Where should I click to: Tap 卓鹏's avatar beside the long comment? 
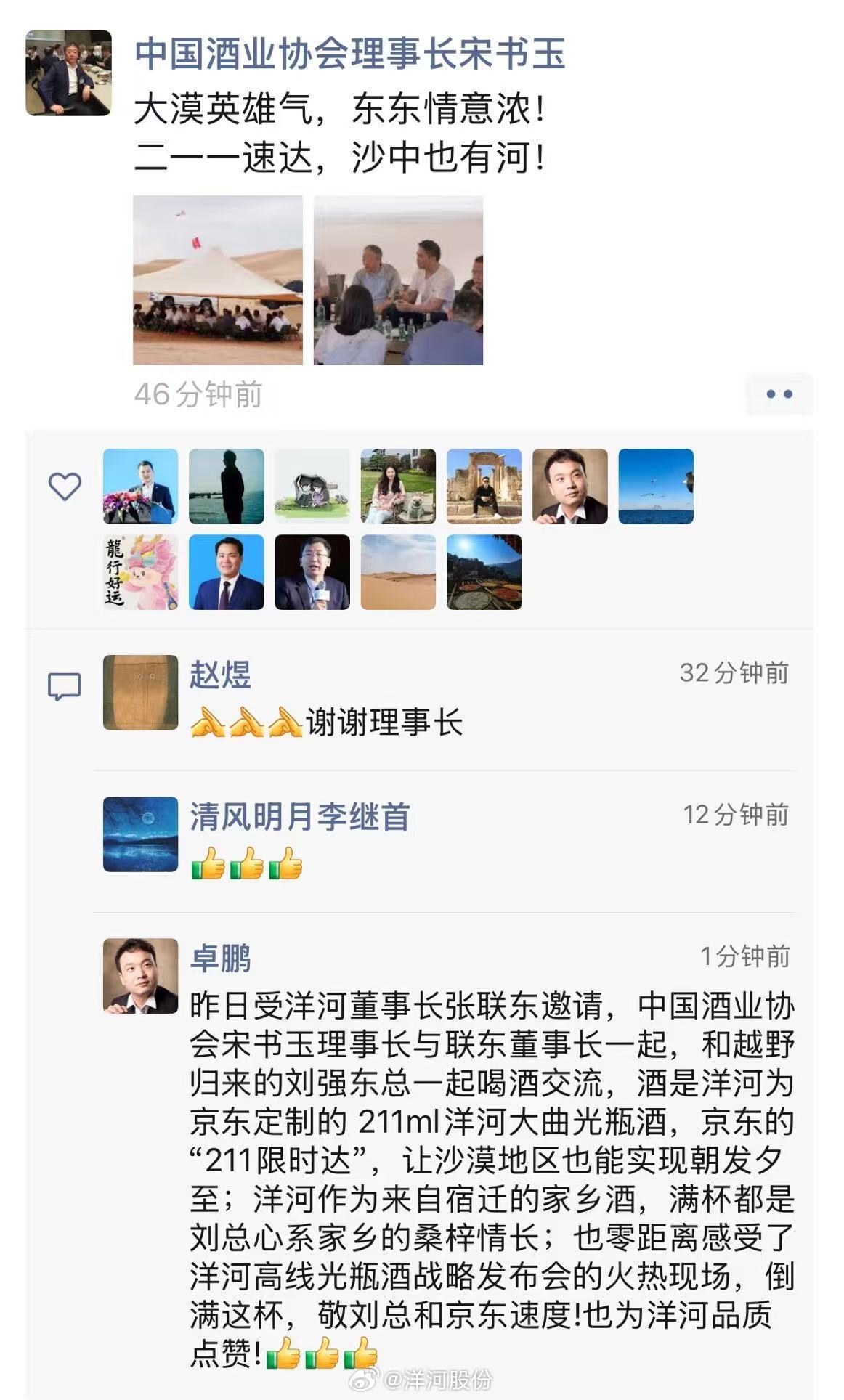[140, 975]
